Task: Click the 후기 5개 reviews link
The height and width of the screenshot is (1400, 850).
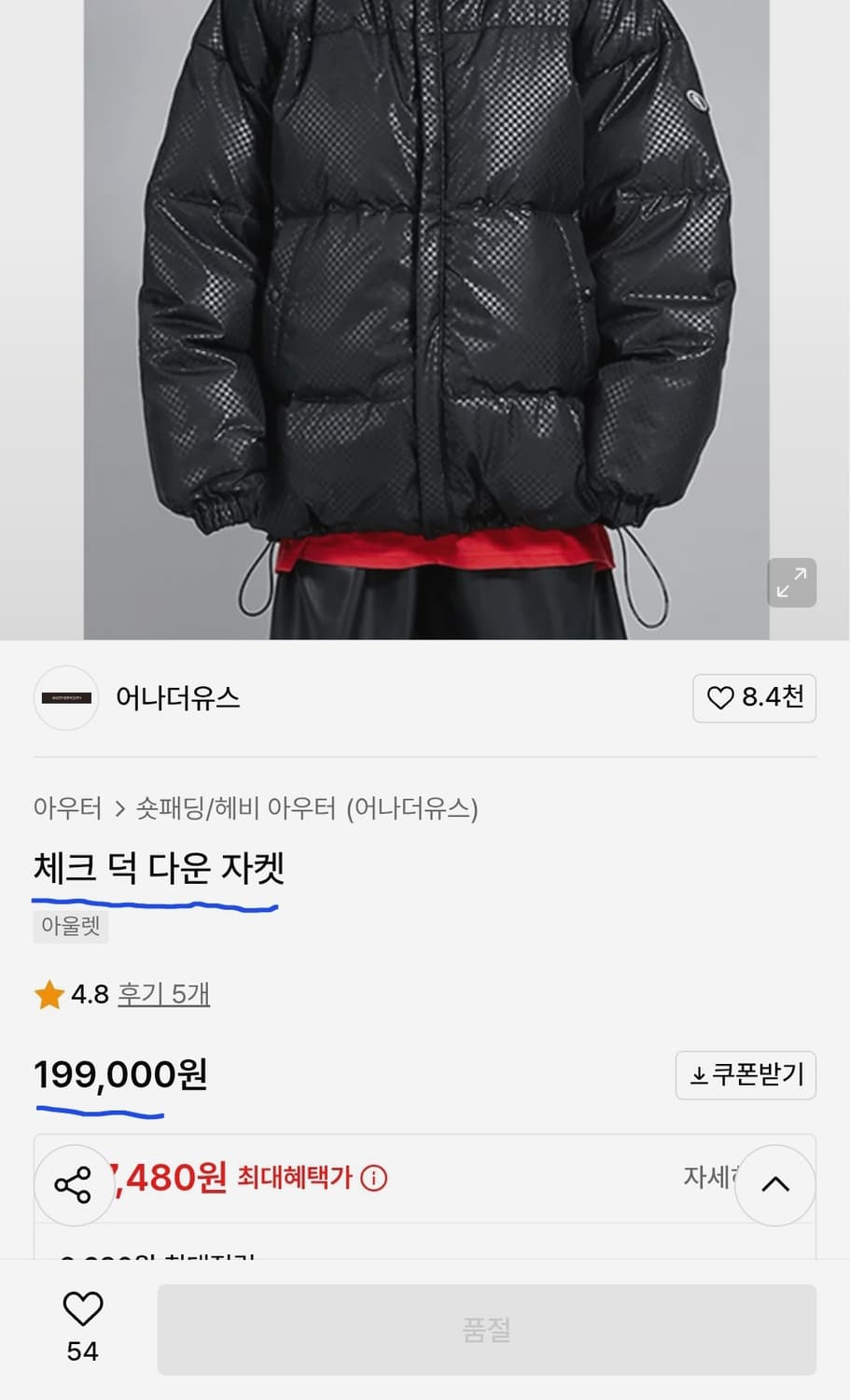Action: pyautogui.click(x=163, y=994)
